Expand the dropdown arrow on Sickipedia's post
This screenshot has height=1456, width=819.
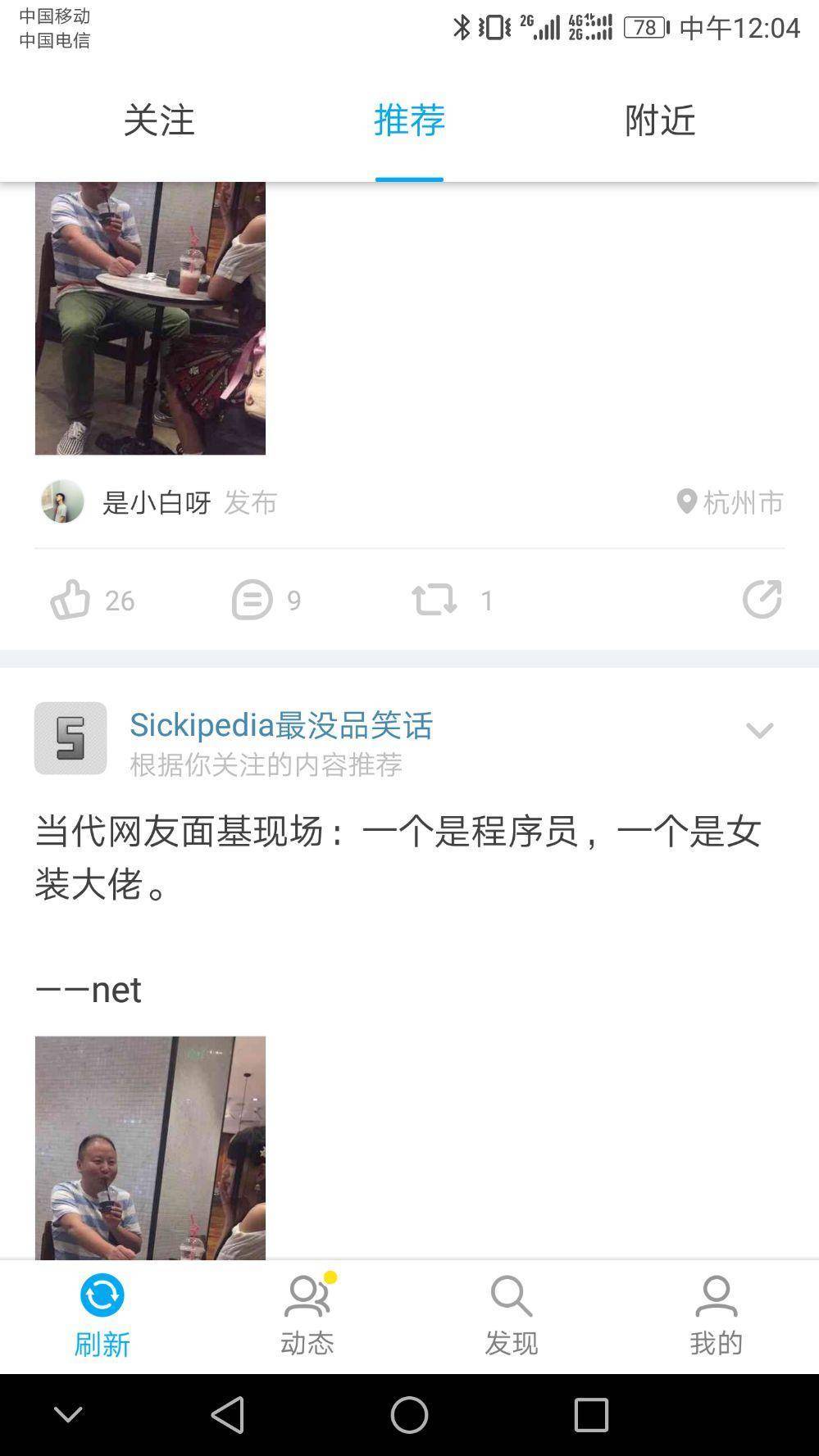[x=759, y=730]
